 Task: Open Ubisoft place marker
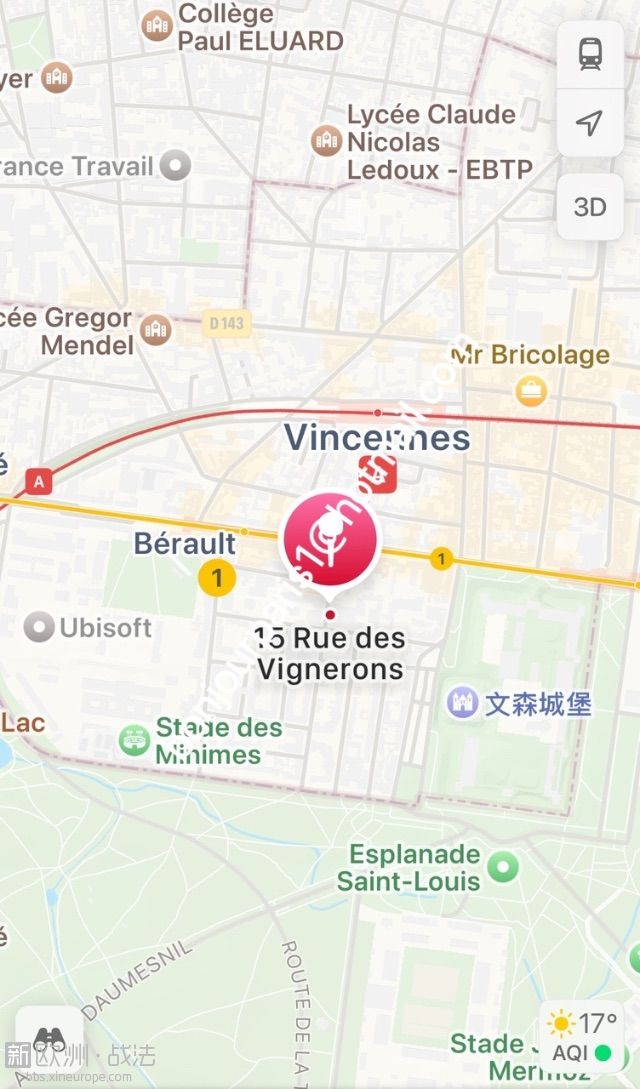tap(38, 628)
